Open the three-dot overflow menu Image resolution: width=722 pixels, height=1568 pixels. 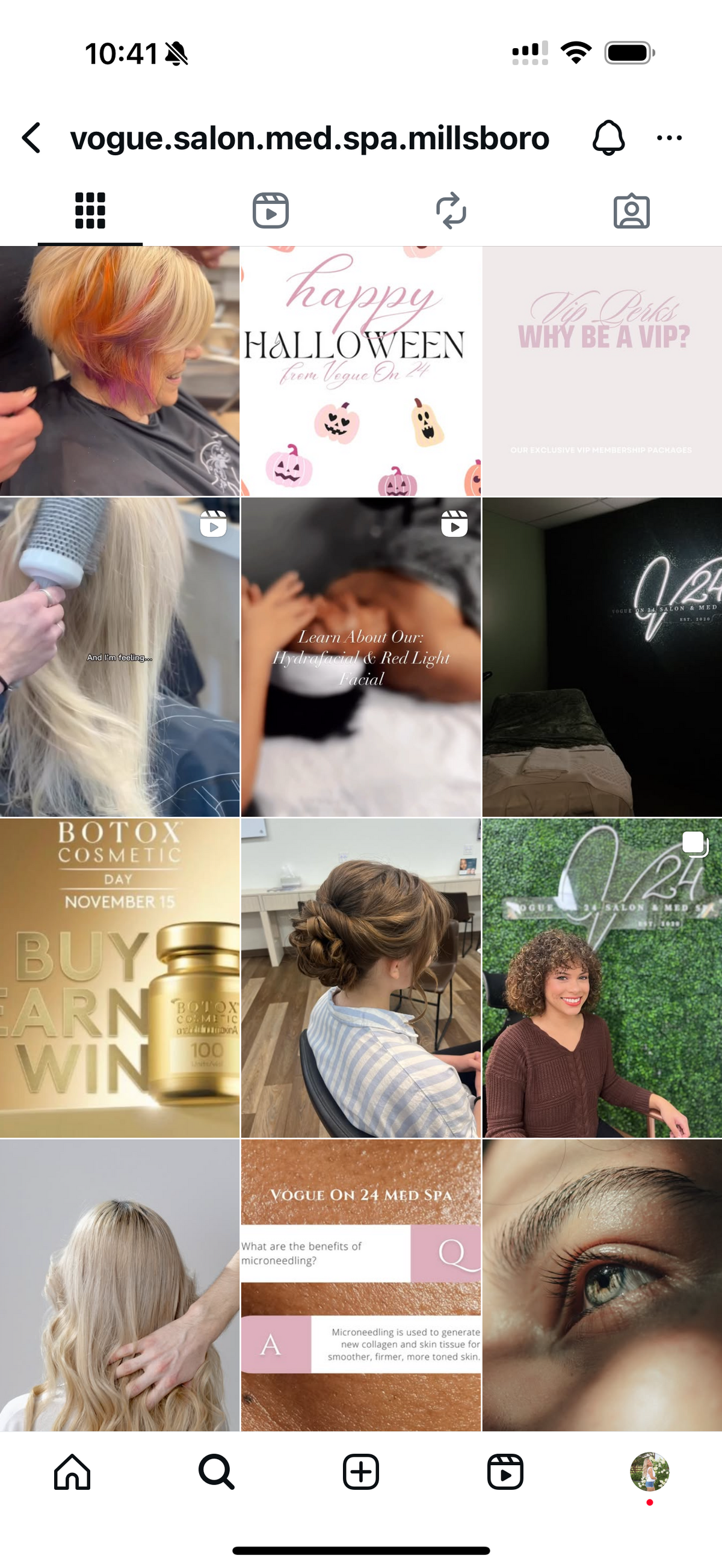click(x=669, y=138)
